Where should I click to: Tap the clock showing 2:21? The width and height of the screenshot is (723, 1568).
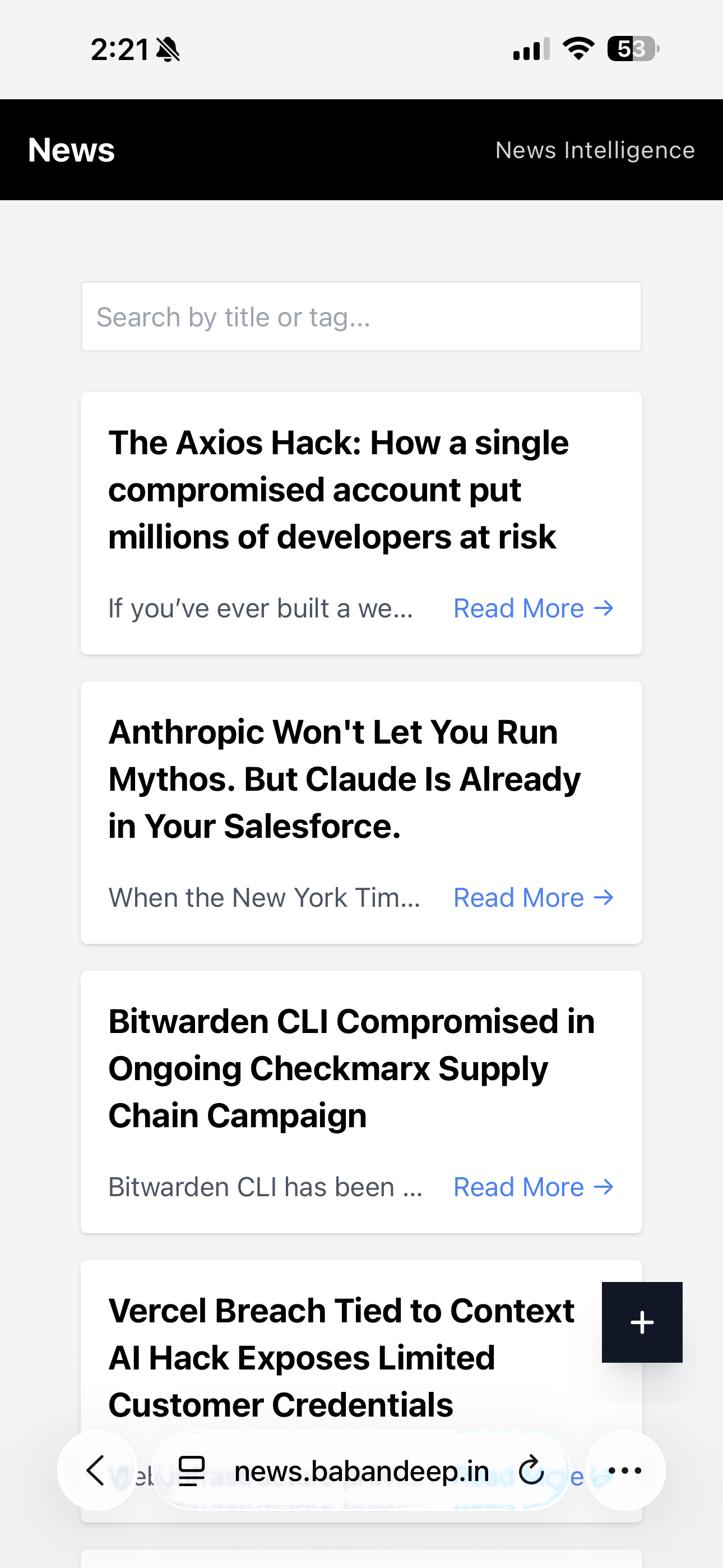pyautogui.click(x=121, y=49)
